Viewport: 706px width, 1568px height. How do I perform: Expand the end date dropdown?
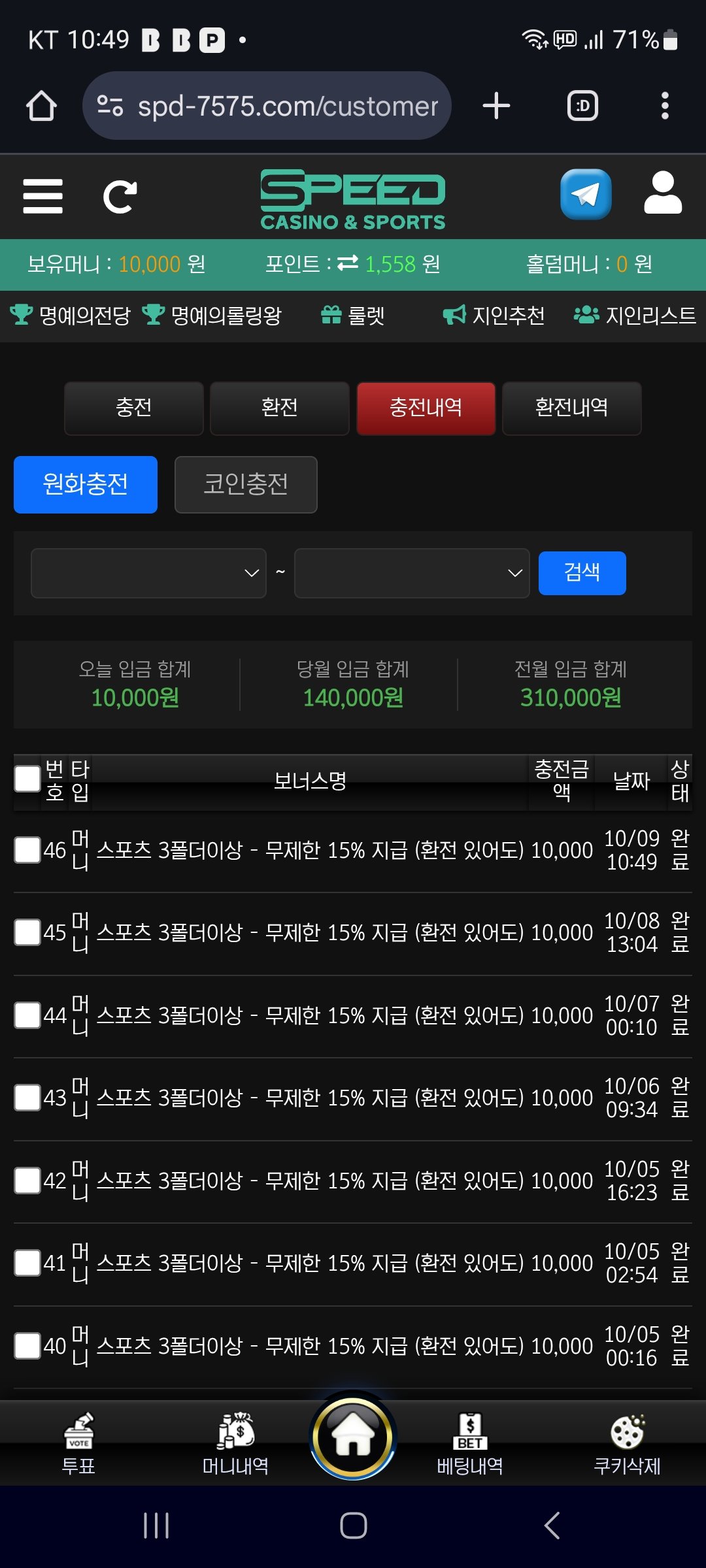412,573
